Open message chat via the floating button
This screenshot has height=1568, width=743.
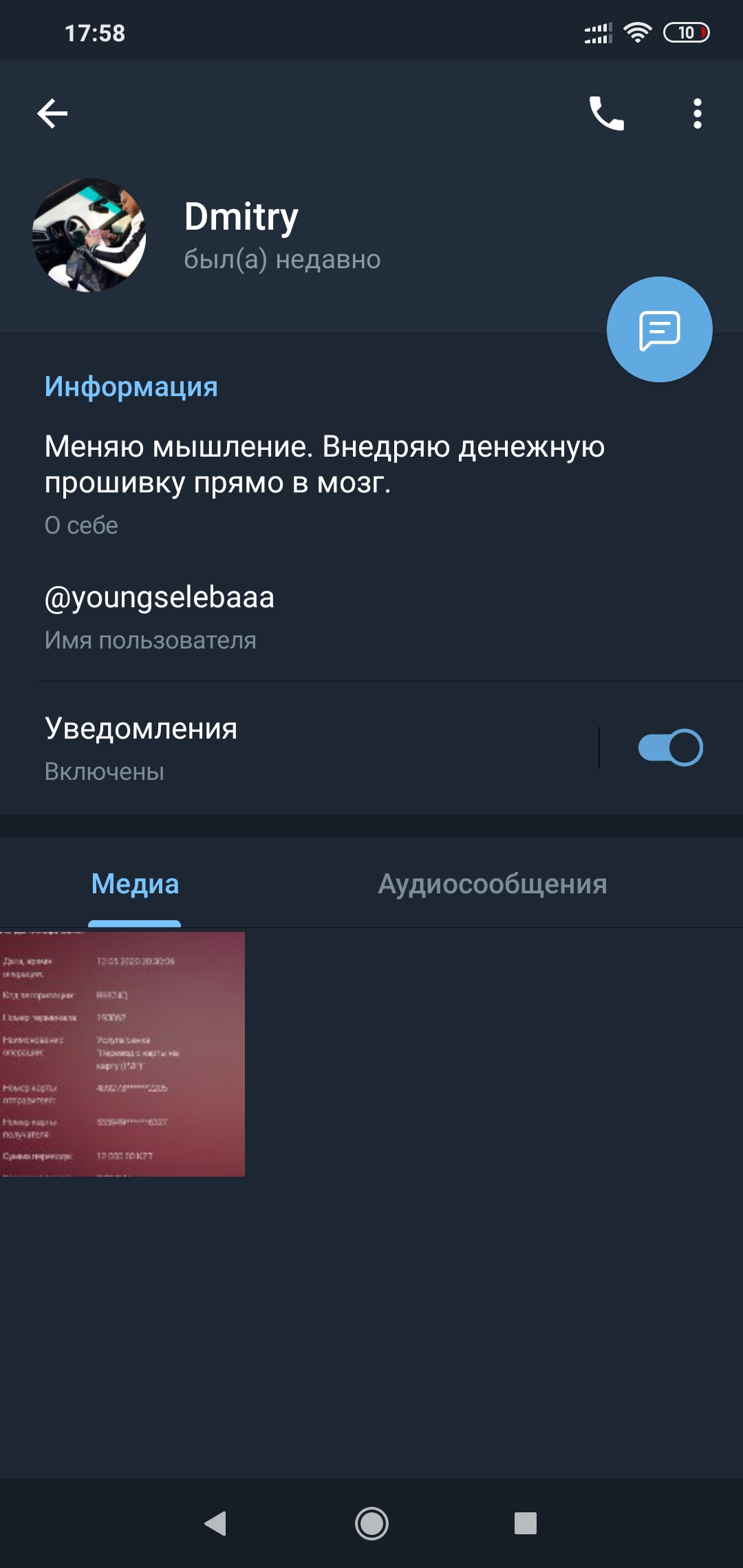(x=659, y=329)
